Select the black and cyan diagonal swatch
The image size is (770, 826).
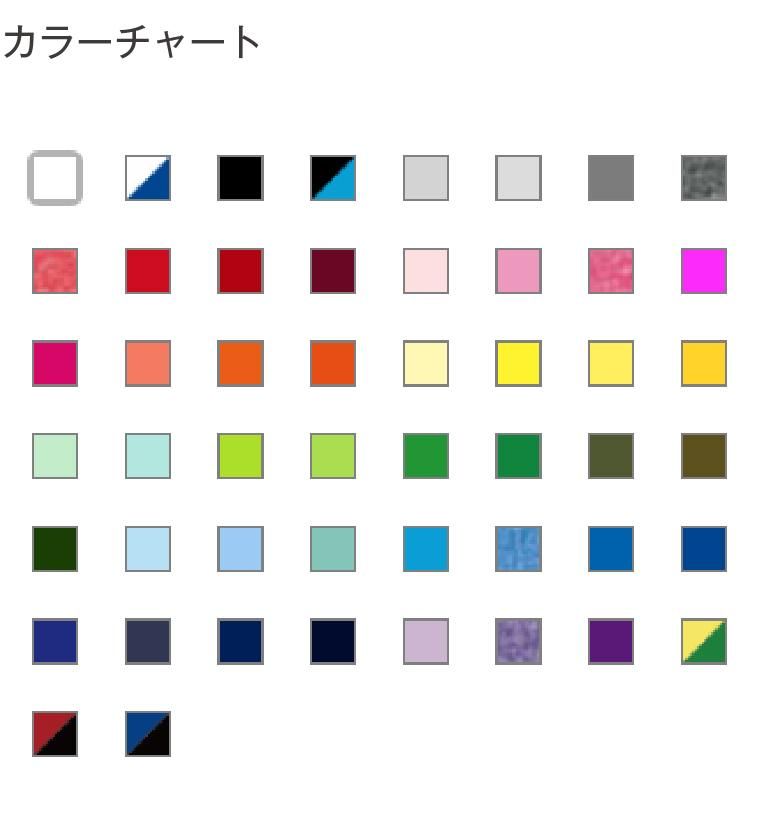click(x=333, y=178)
